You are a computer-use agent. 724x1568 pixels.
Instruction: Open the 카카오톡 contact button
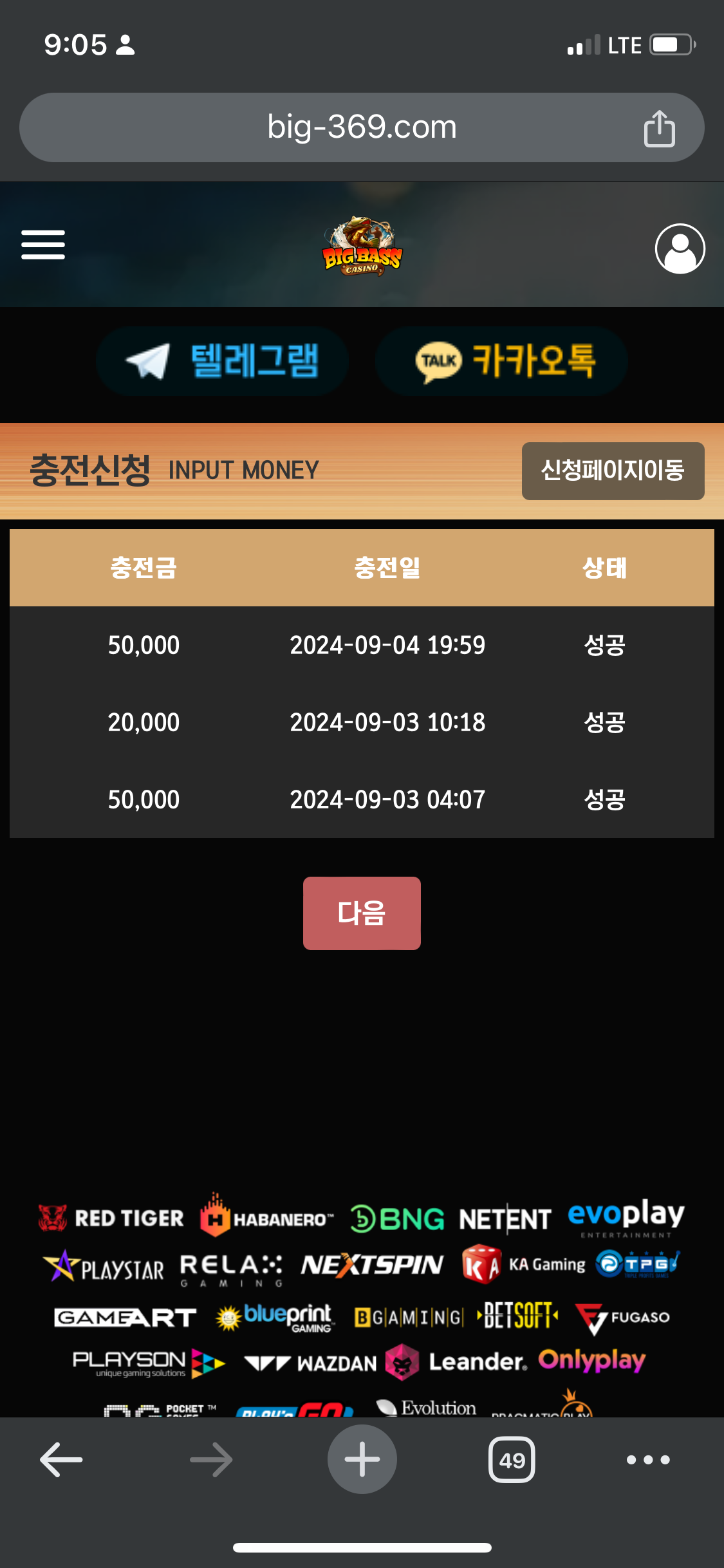point(501,360)
